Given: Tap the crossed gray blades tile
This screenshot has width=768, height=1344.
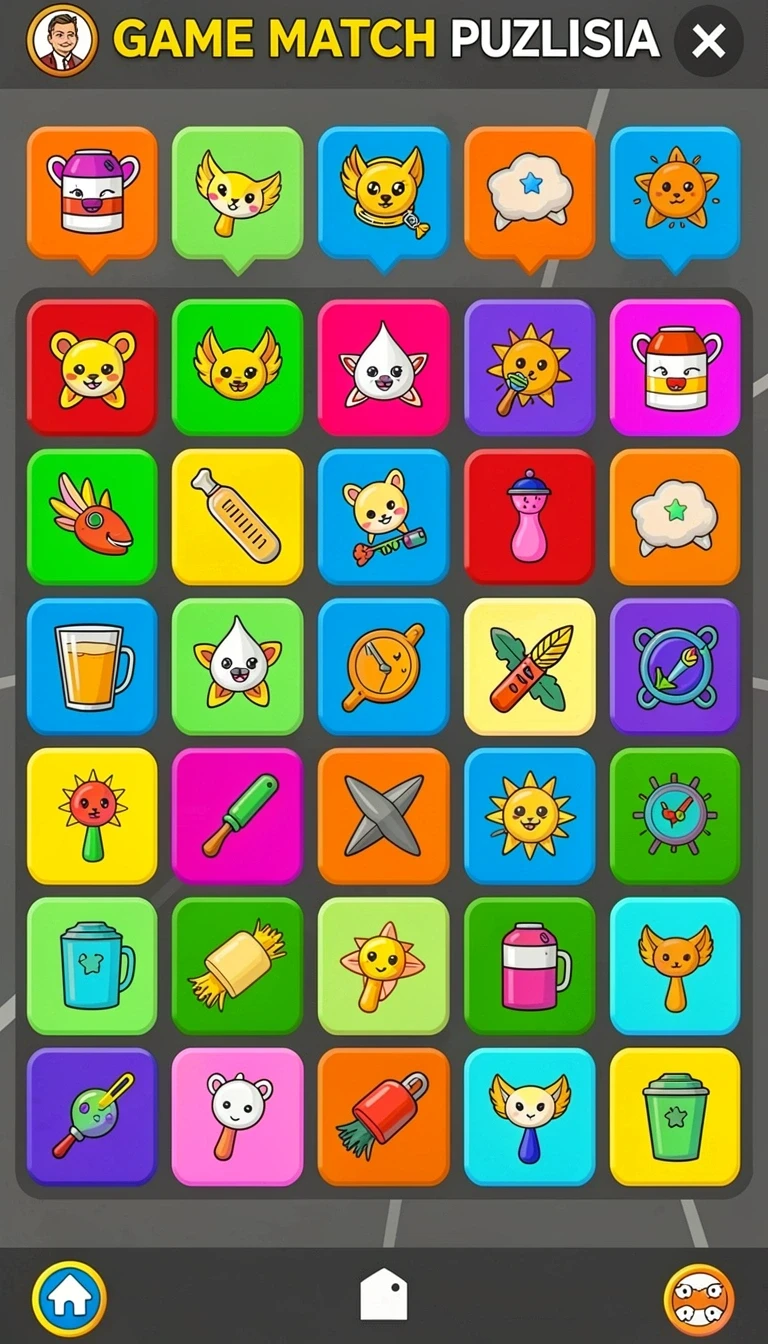Looking at the screenshot, I should (x=384, y=816).
